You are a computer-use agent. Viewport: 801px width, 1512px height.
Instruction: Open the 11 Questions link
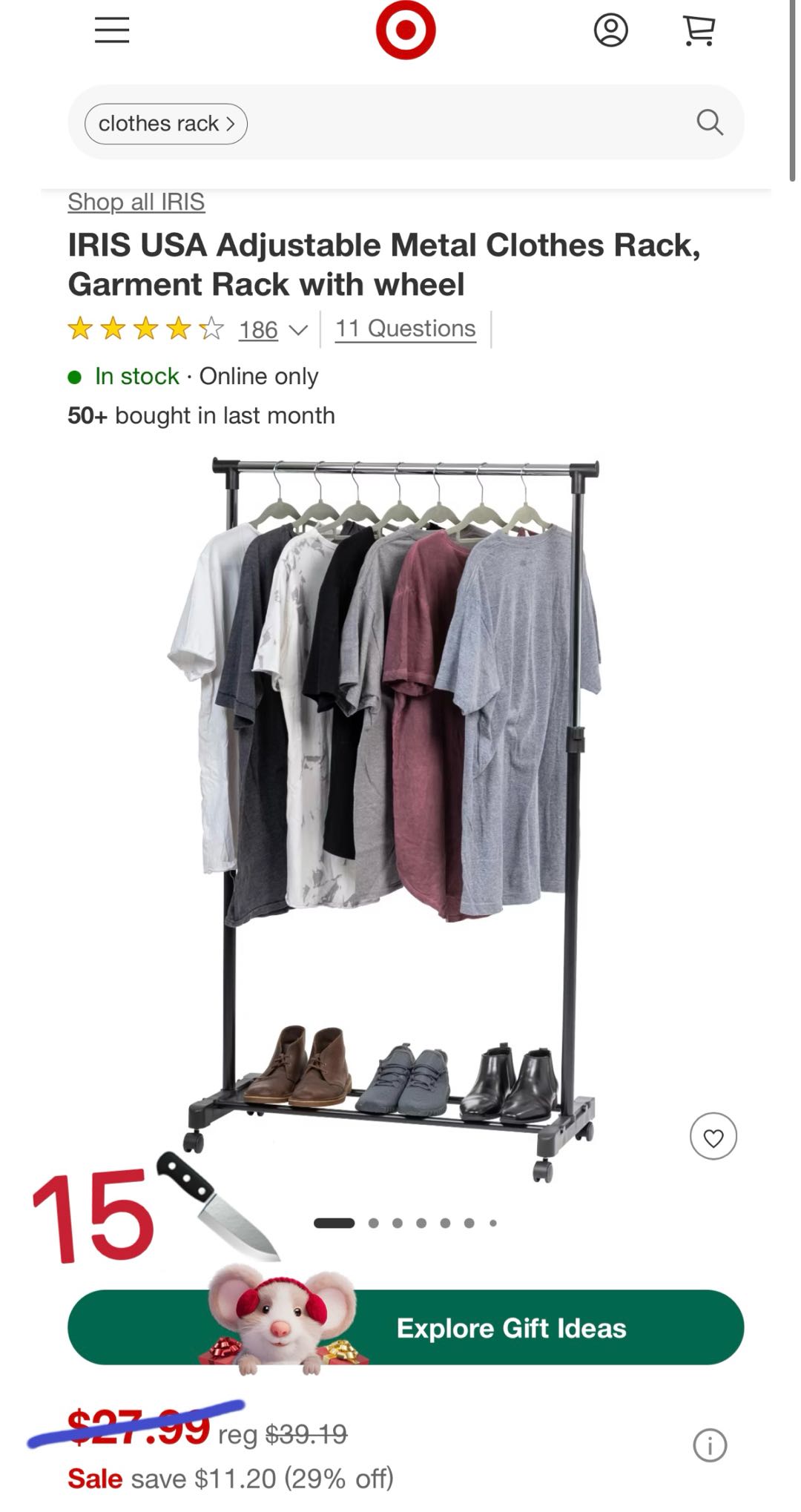point(405,329)
